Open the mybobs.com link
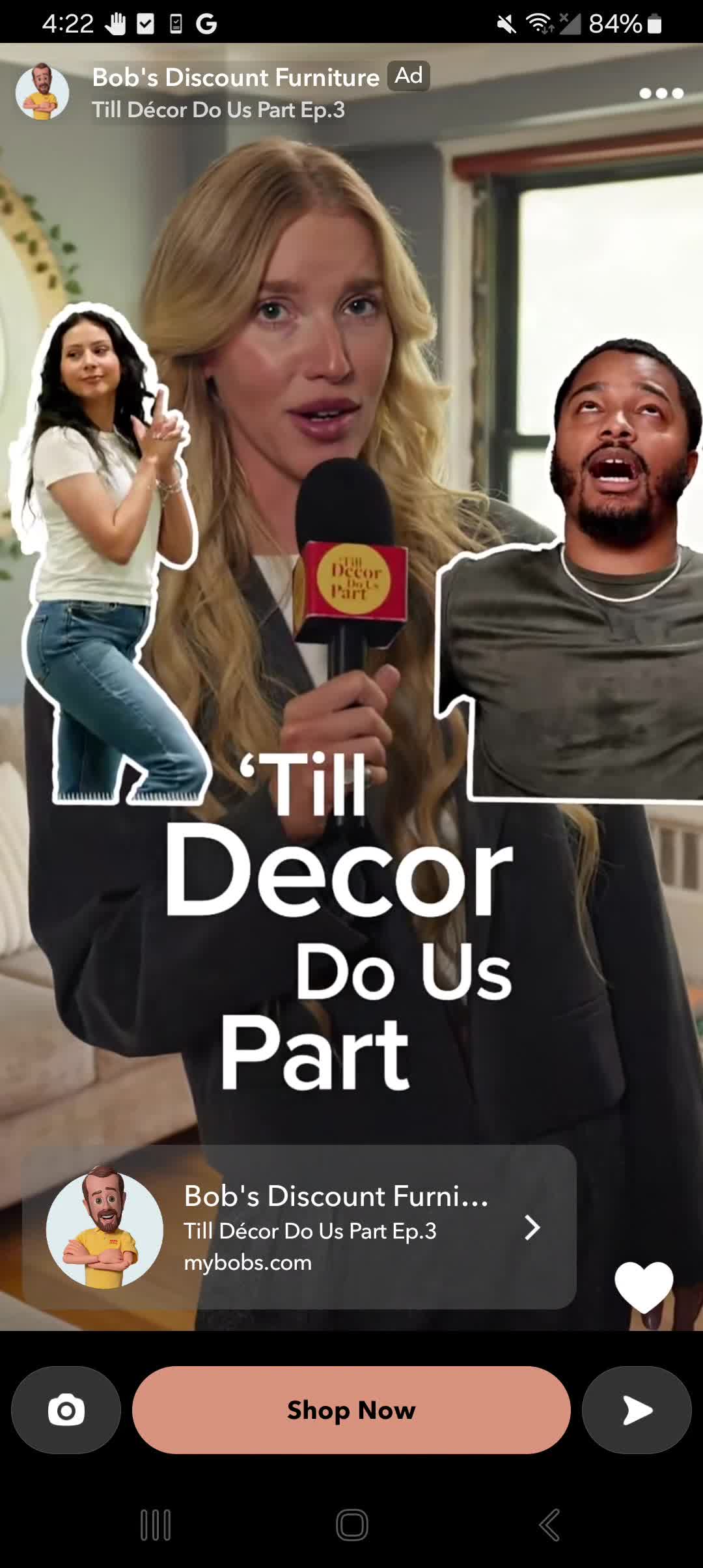This screenshot has width=703, height=1568. [x=247, y=1263]
